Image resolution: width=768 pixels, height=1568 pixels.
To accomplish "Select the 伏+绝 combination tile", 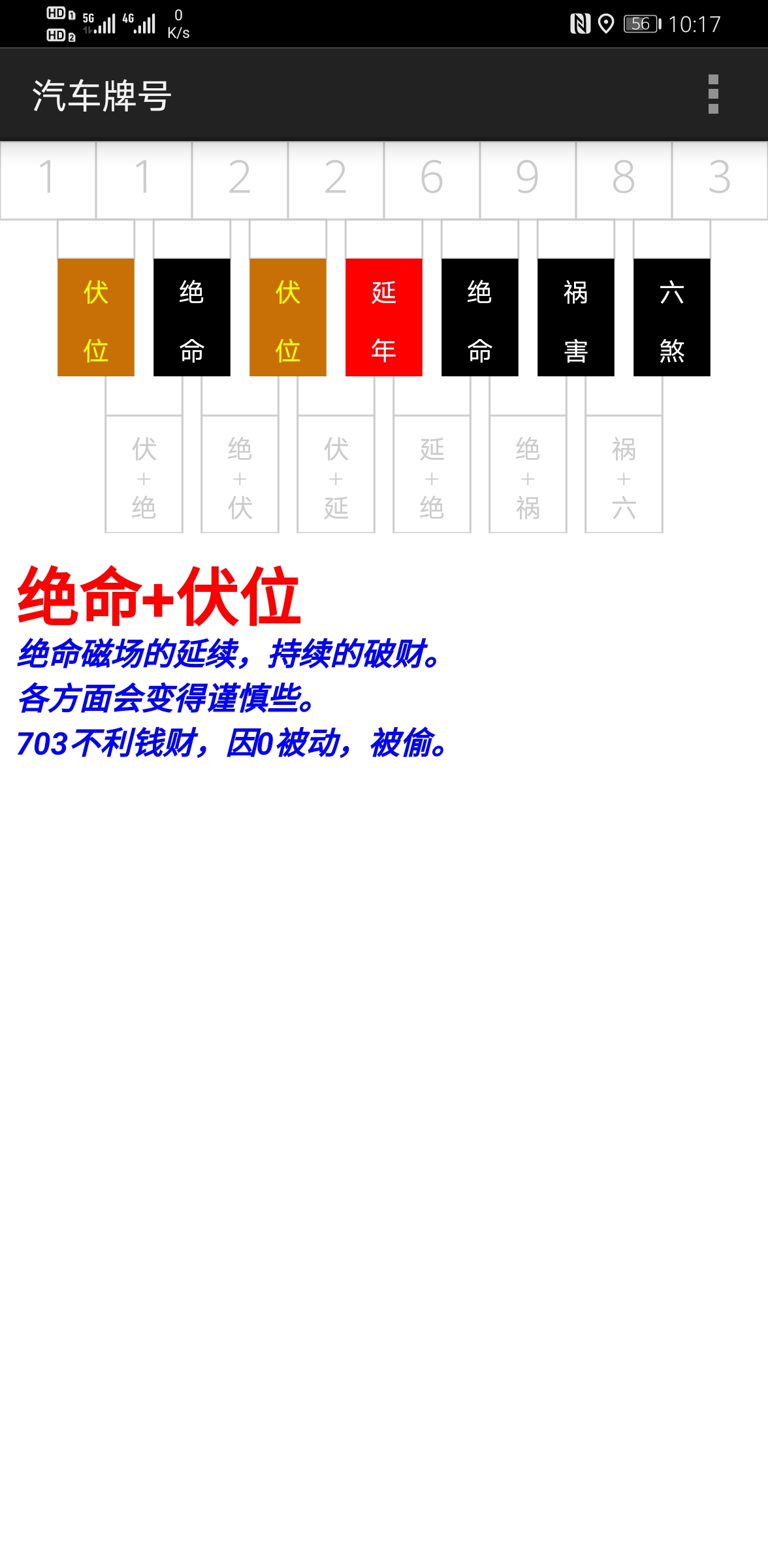I will click(x=144, y=474).
